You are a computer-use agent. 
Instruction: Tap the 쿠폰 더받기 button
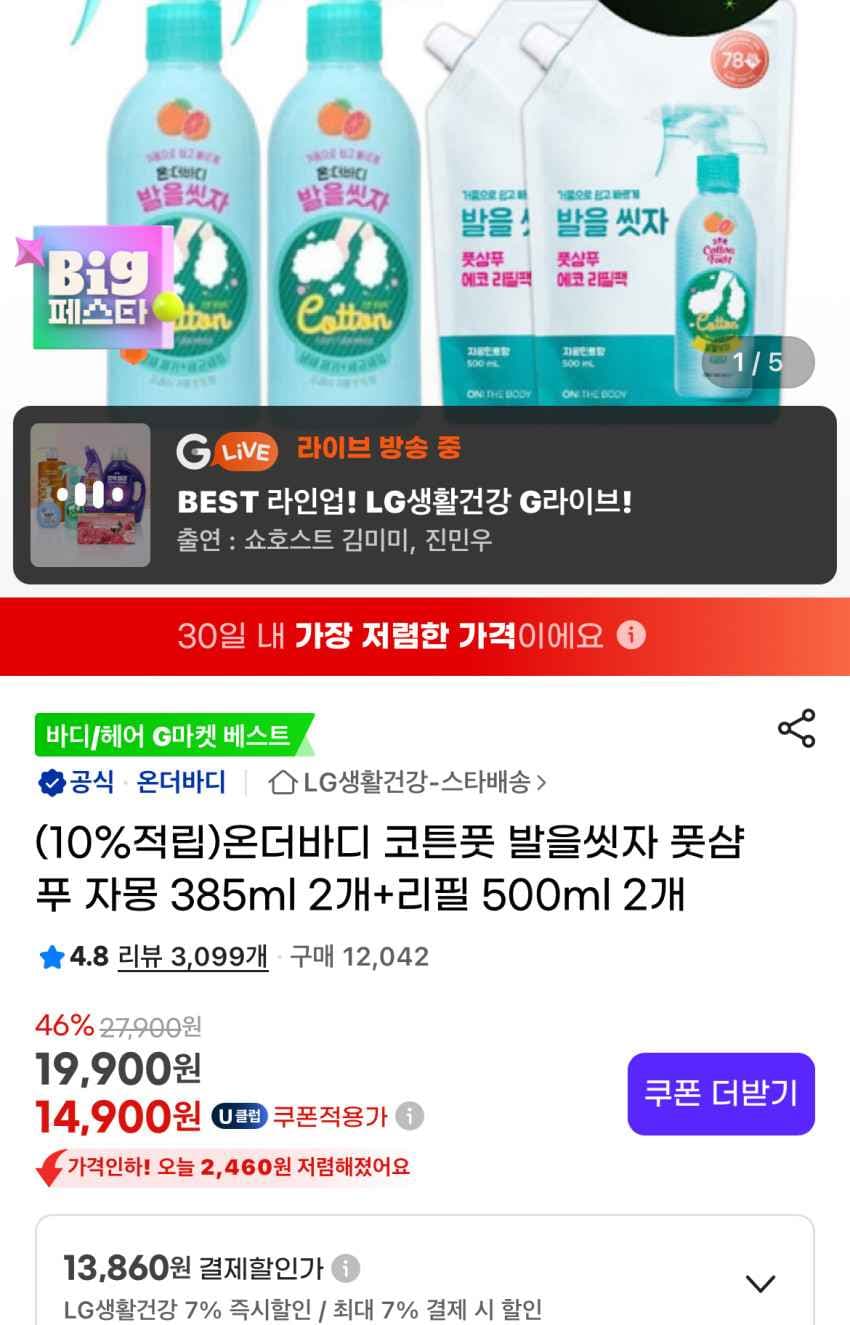(720, 1093)
